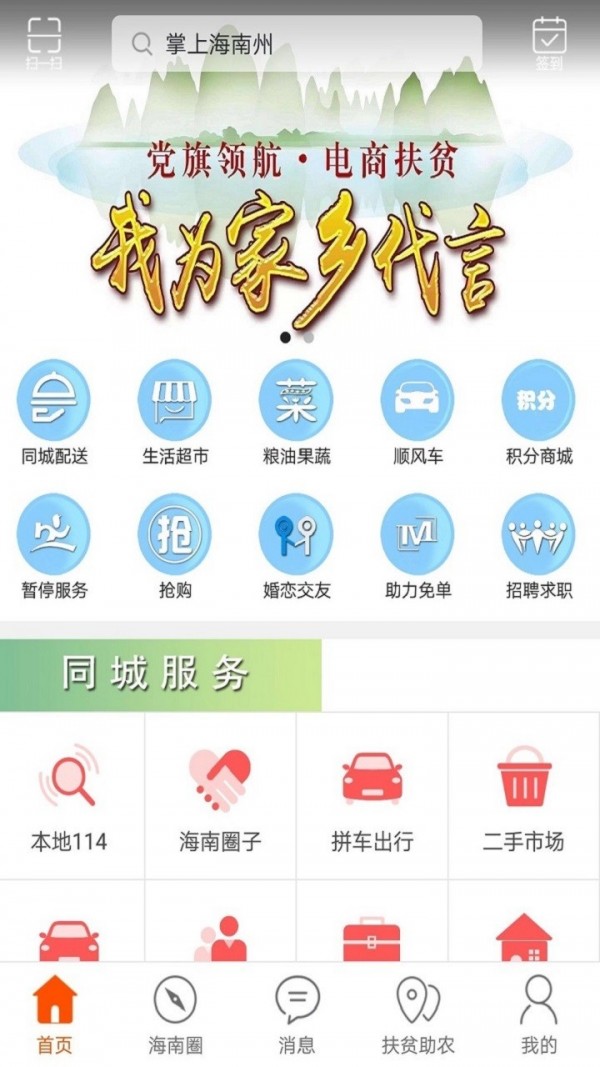This screenshot has height=1067, width=600.
Task: Open 本地114 local directory
Action: (x=69, y=797)
